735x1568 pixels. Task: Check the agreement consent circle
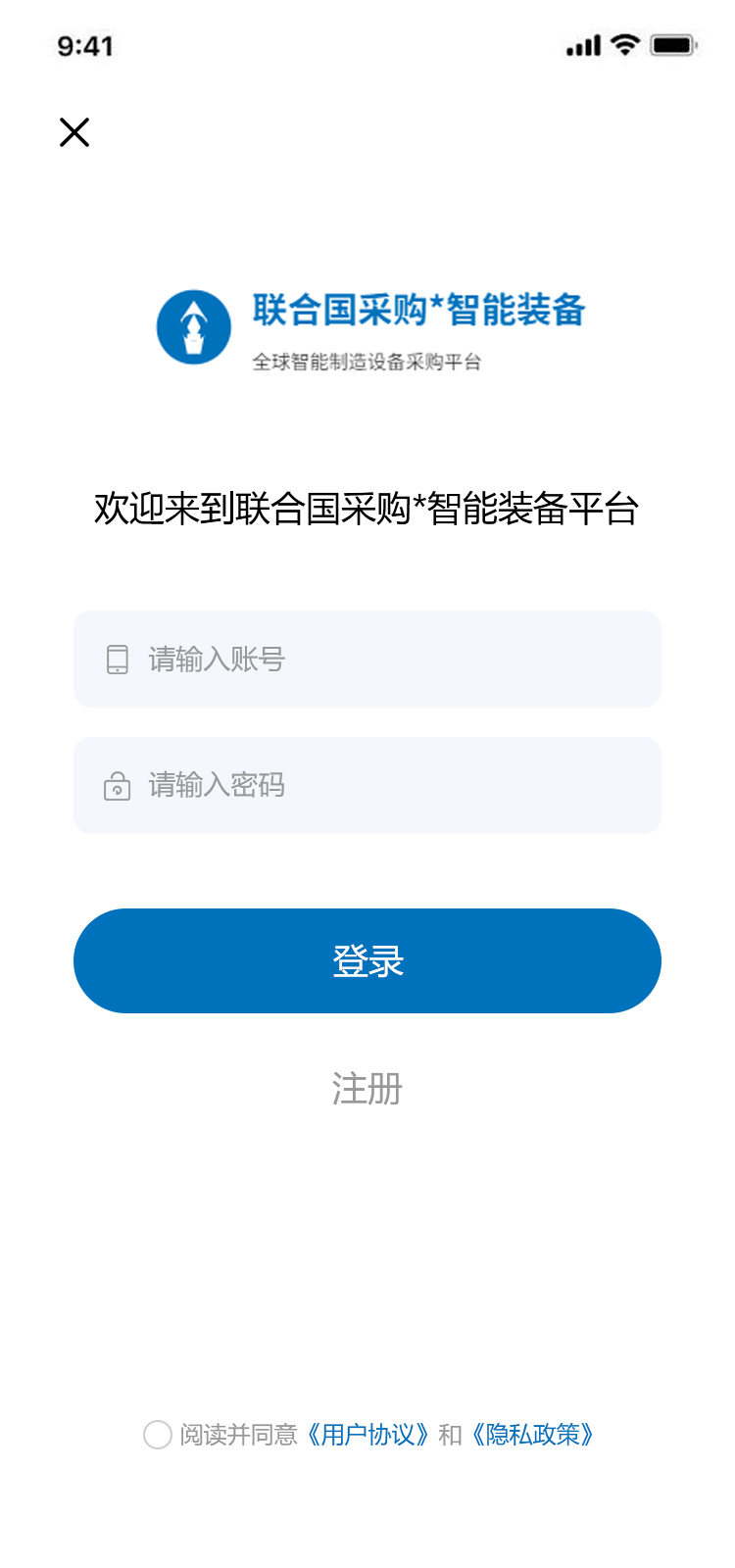[x=158, y=1435]
